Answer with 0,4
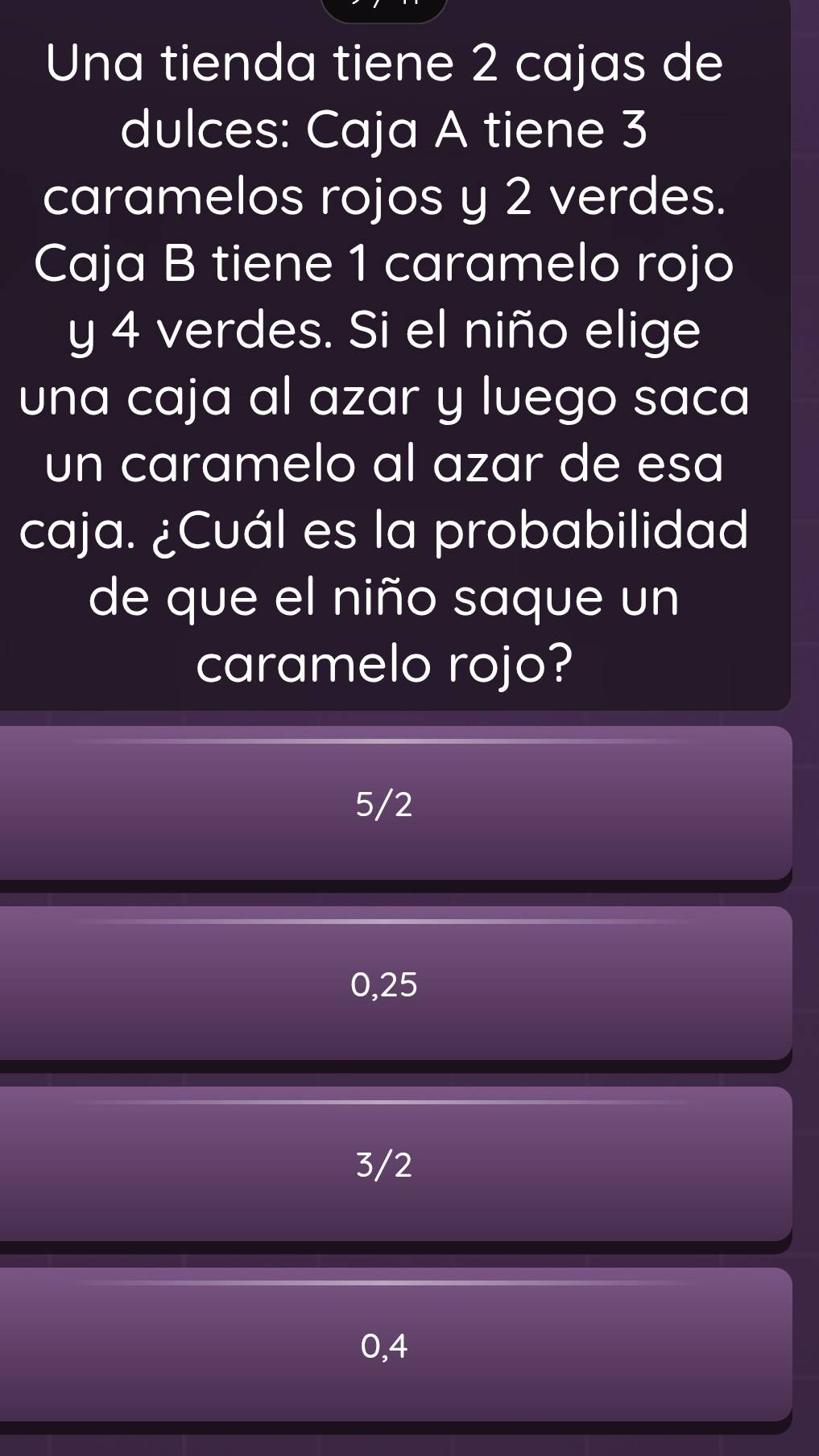The height and width of the screenshot is (1456, 819). click(385, 1344)
